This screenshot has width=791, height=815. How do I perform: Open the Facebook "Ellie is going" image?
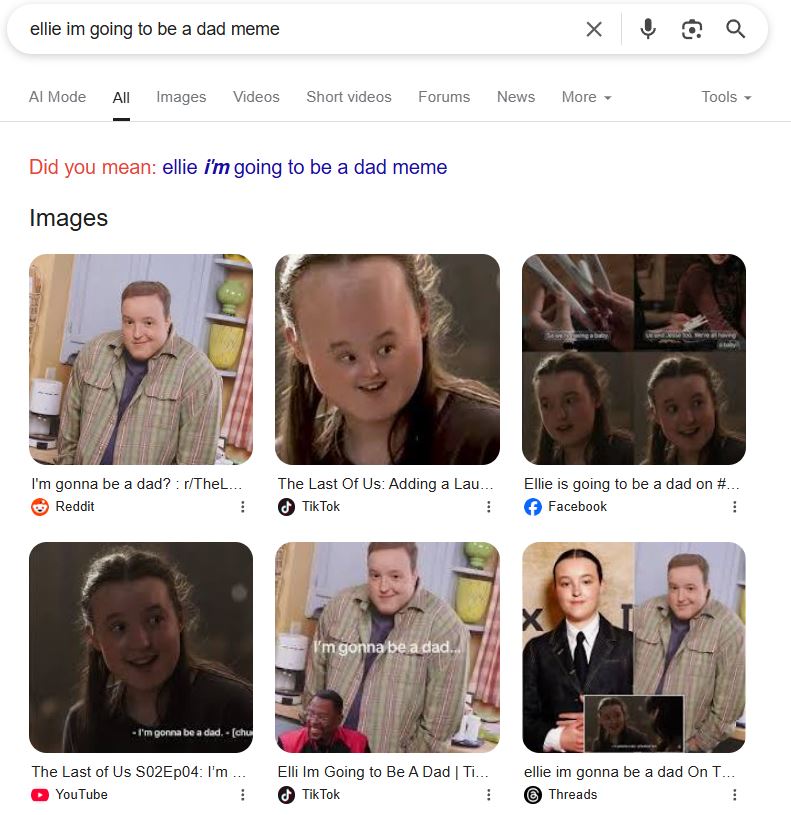point(634,359)
